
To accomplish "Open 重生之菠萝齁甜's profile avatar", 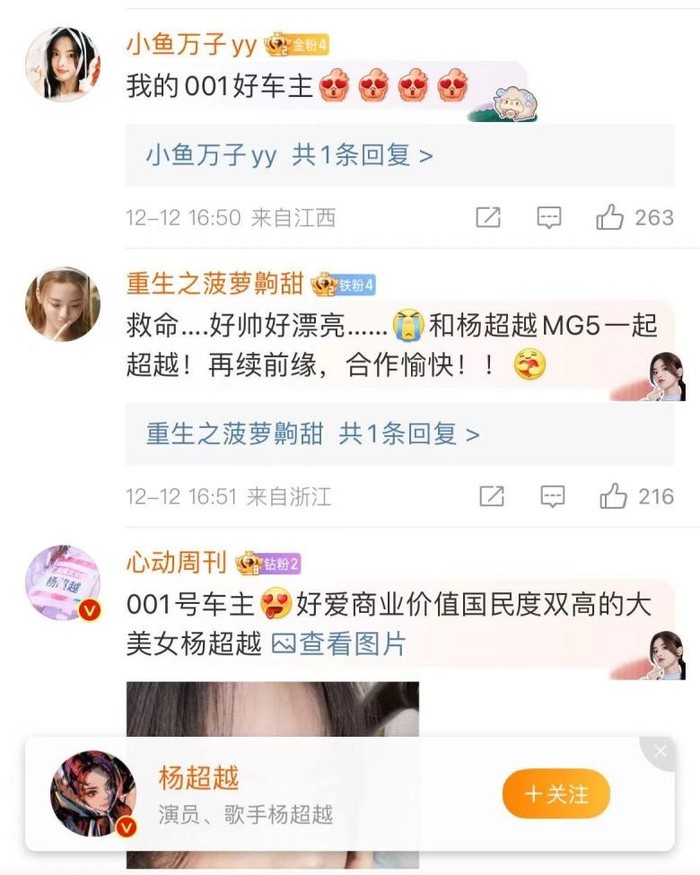I will (x=62, y=305).
